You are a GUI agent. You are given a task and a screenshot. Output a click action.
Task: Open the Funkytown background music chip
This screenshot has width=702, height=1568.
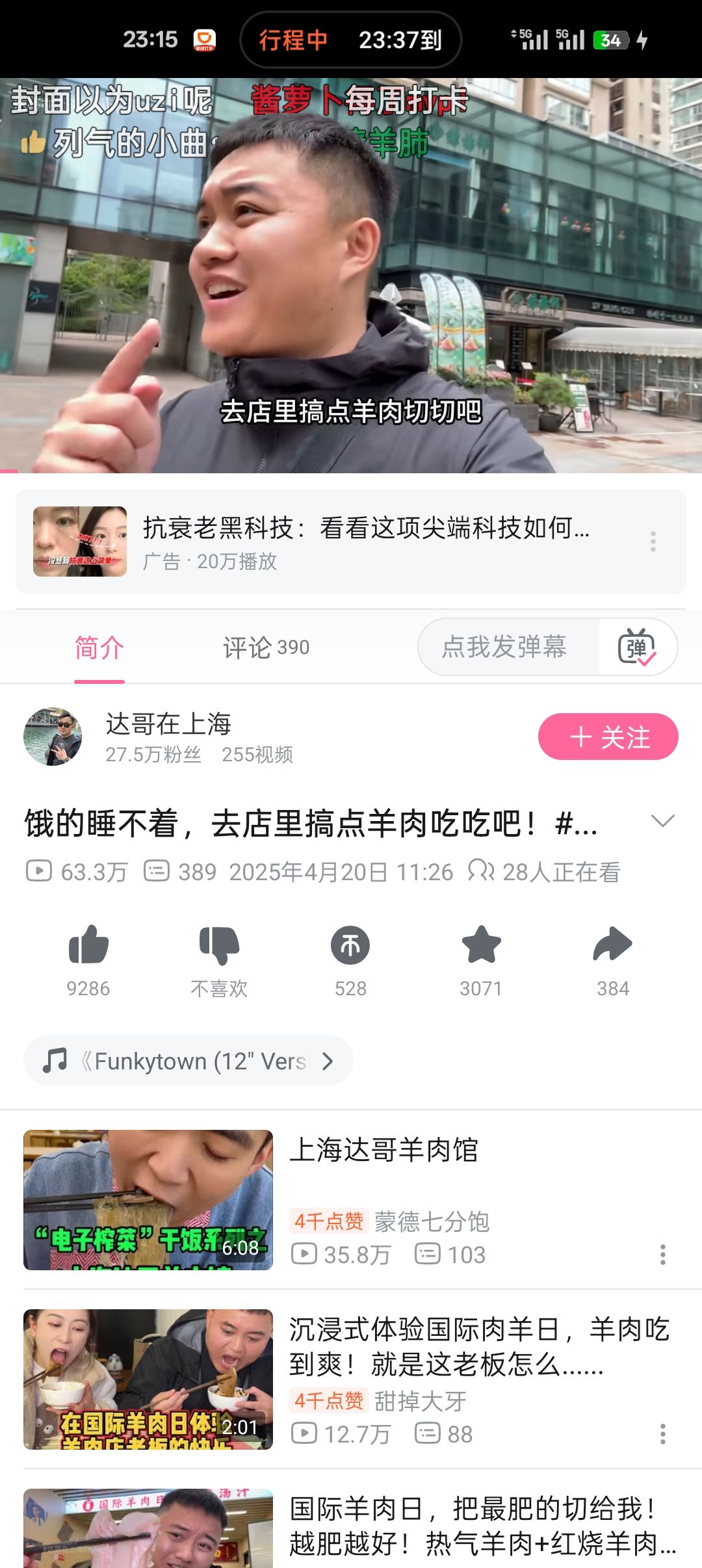(188, 1061)
